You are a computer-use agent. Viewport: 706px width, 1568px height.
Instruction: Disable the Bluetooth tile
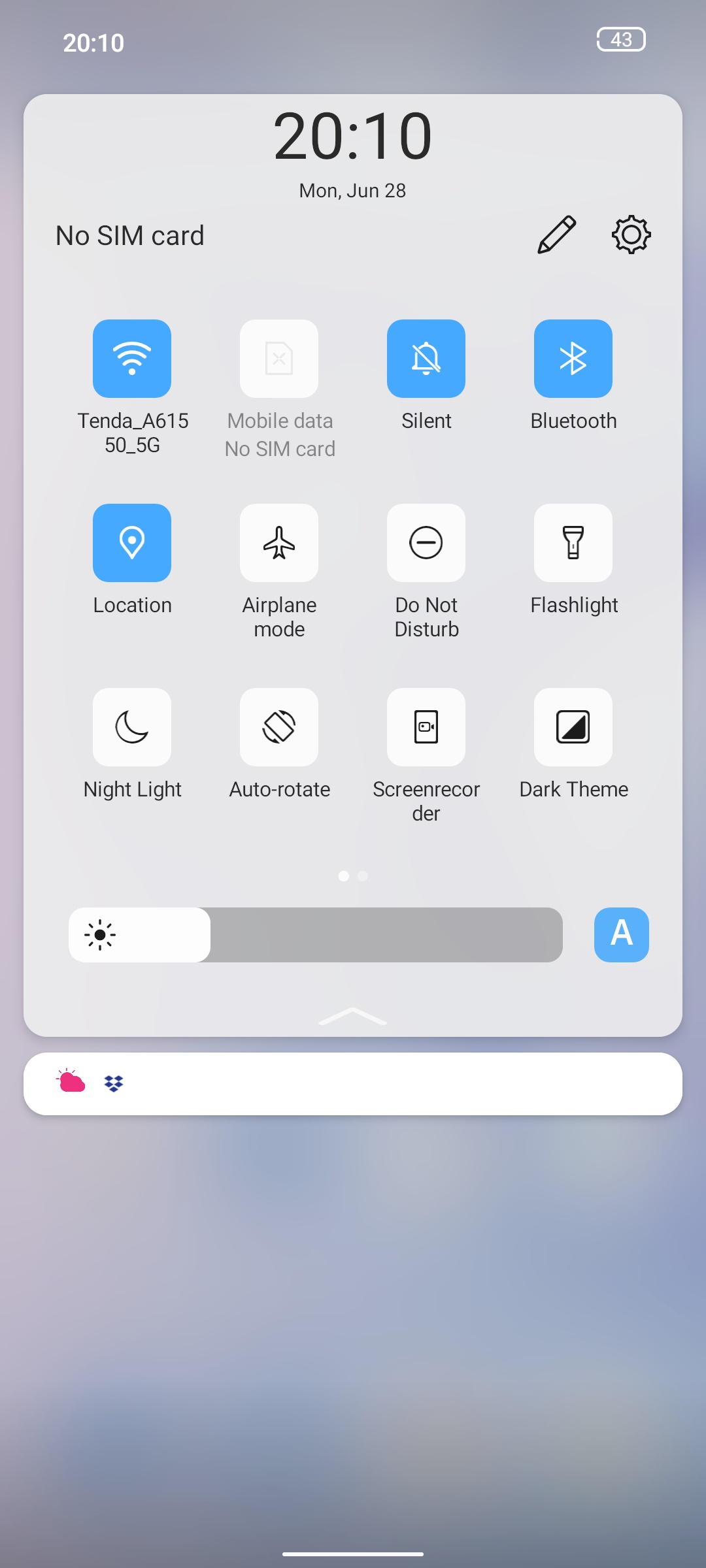click(573, 359)
